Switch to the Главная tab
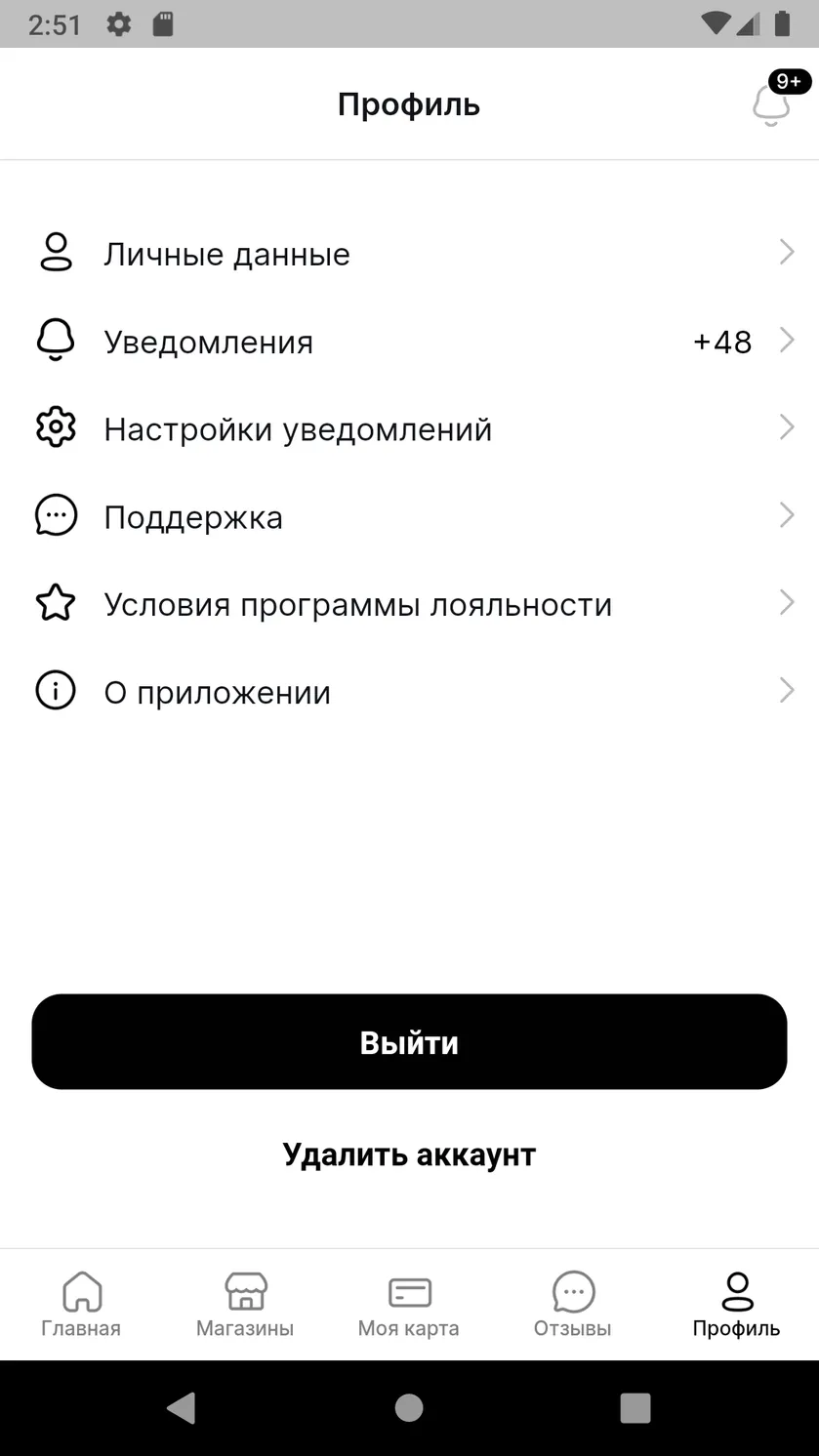Image resolution: width=819 pixels, height=1456 pixels. [82, 1305]
